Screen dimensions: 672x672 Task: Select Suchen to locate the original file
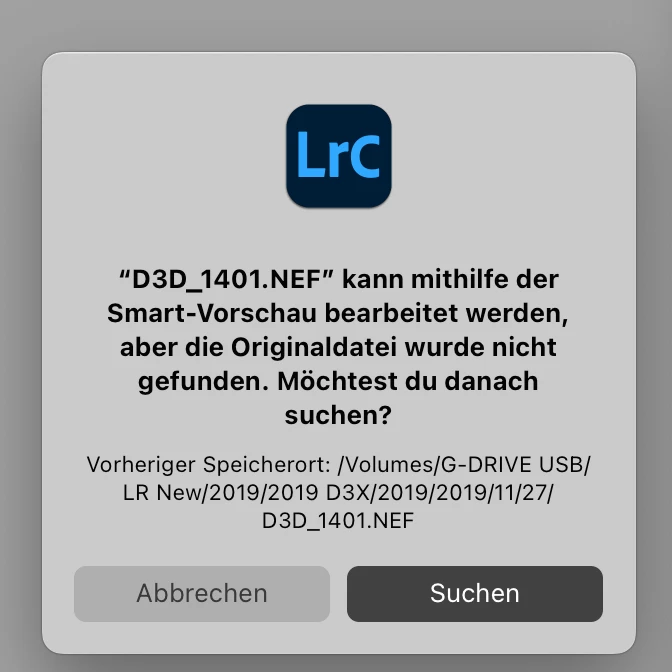pos(474,593)
